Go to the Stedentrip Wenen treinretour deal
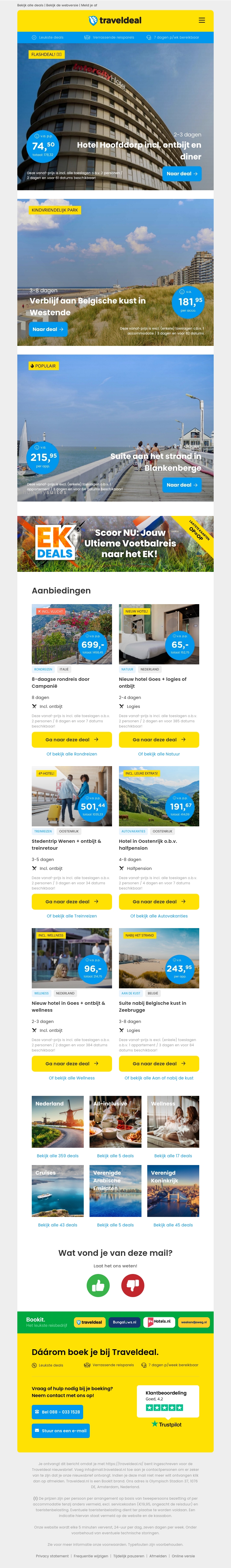231x1568 pixels. coord(71,902)
